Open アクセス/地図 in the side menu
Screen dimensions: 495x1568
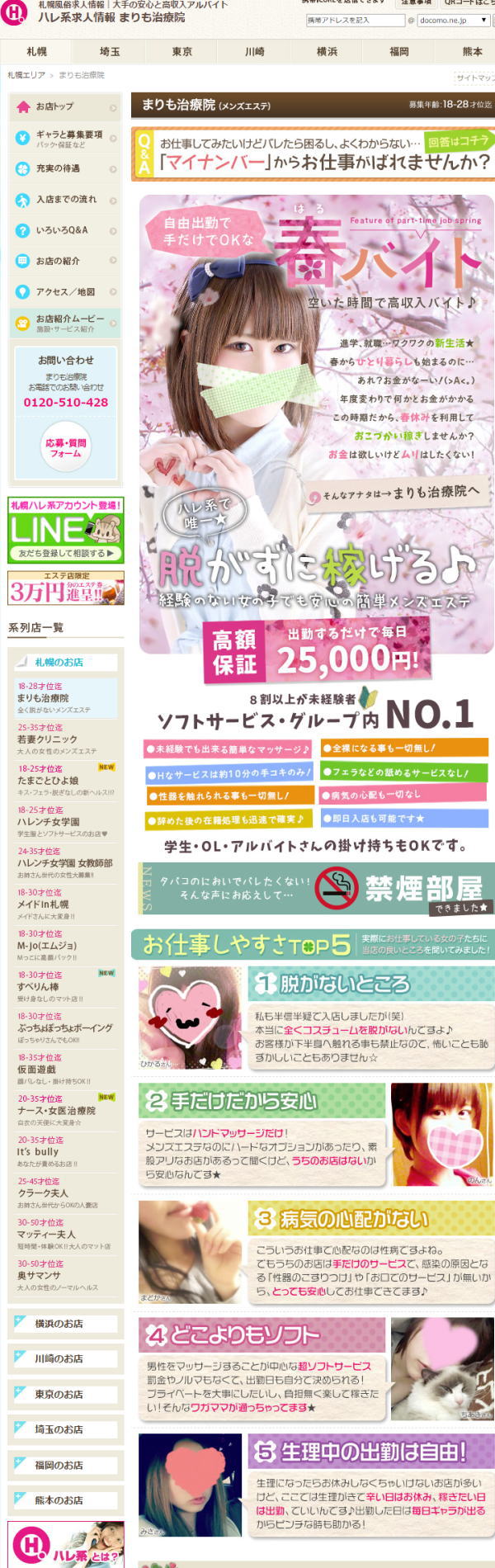[65, 292]
